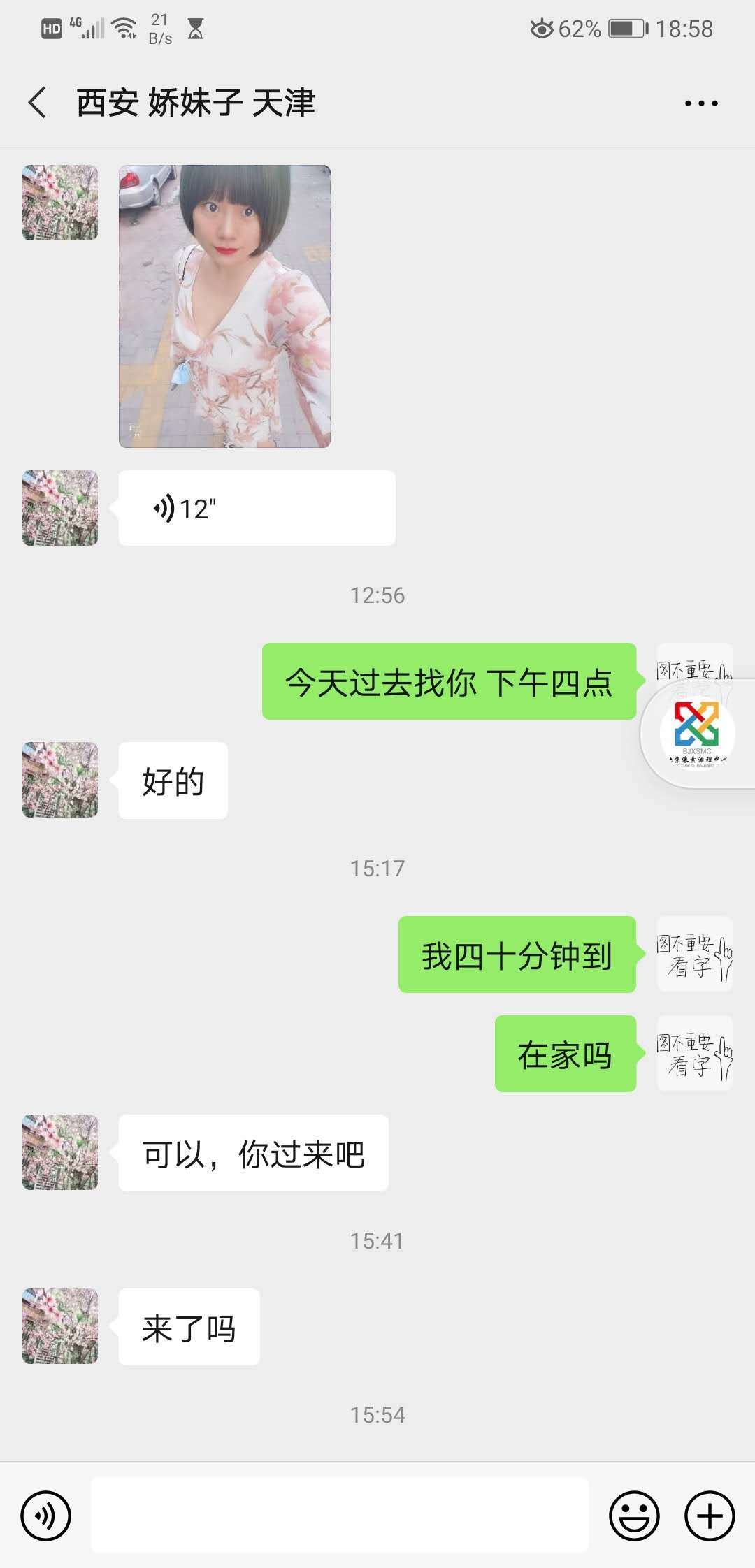
Task: Tap the message text field
Action: click(340, 1516)
